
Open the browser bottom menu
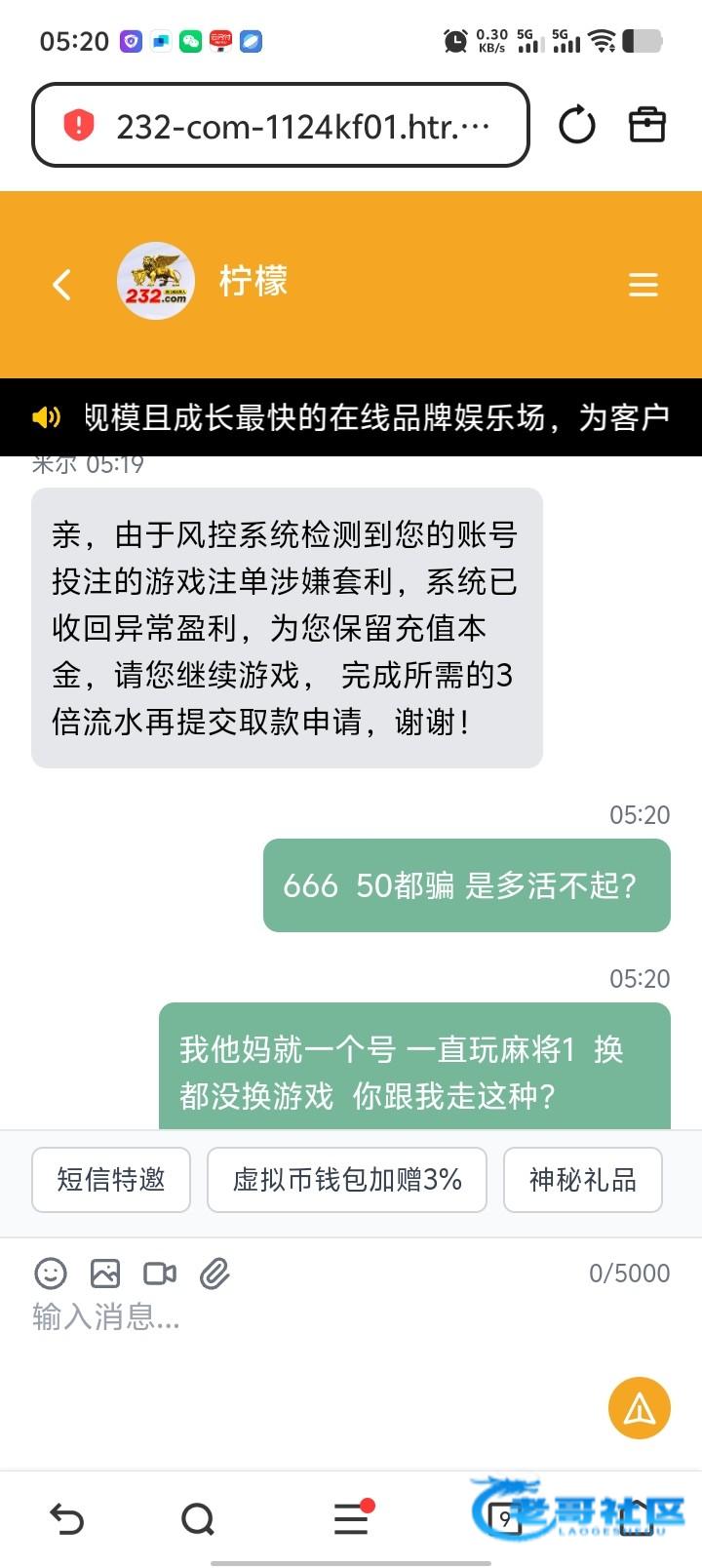(x=351, y=1519)
